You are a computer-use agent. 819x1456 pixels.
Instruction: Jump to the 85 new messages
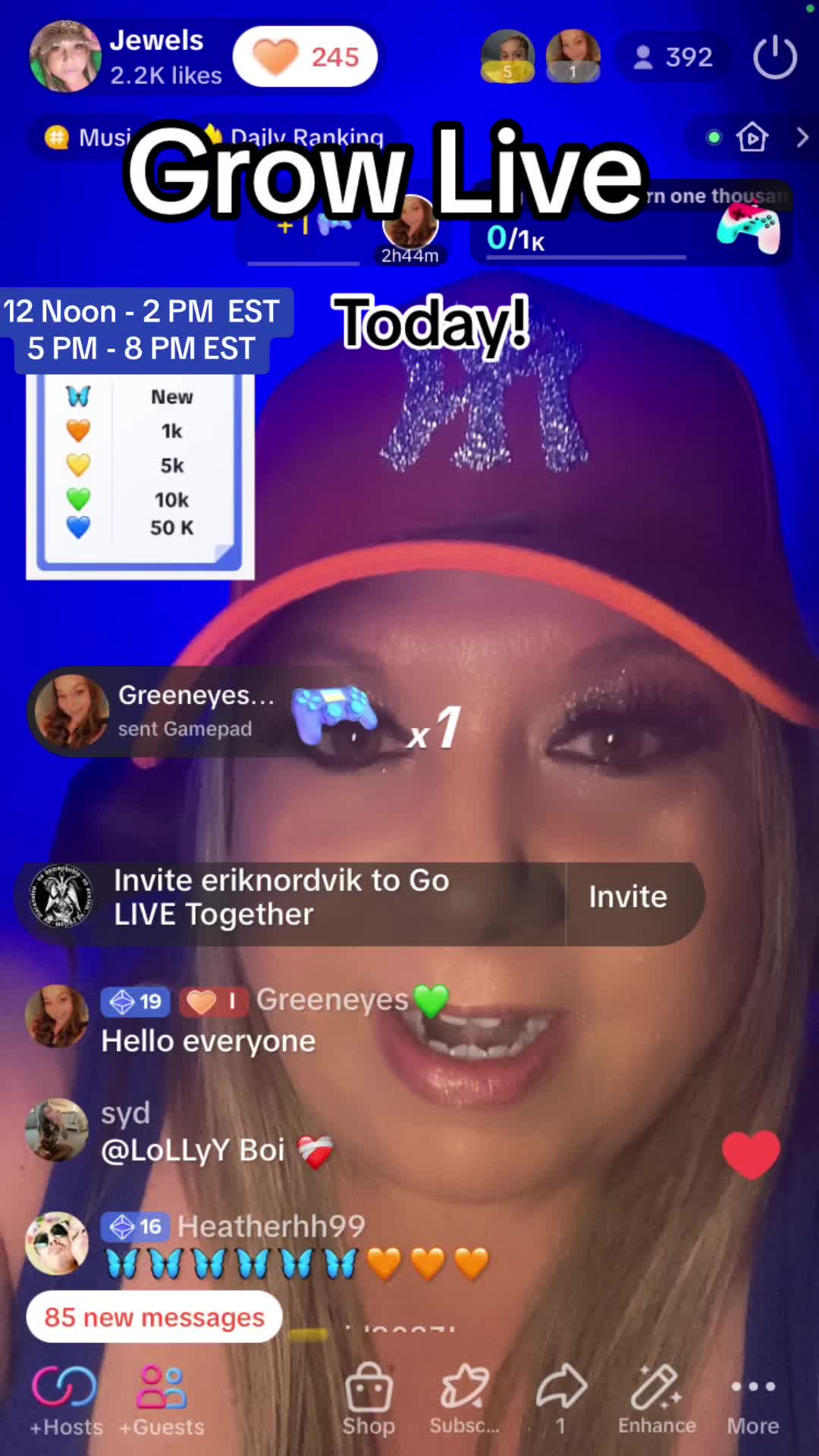(x=154, y=1317)
